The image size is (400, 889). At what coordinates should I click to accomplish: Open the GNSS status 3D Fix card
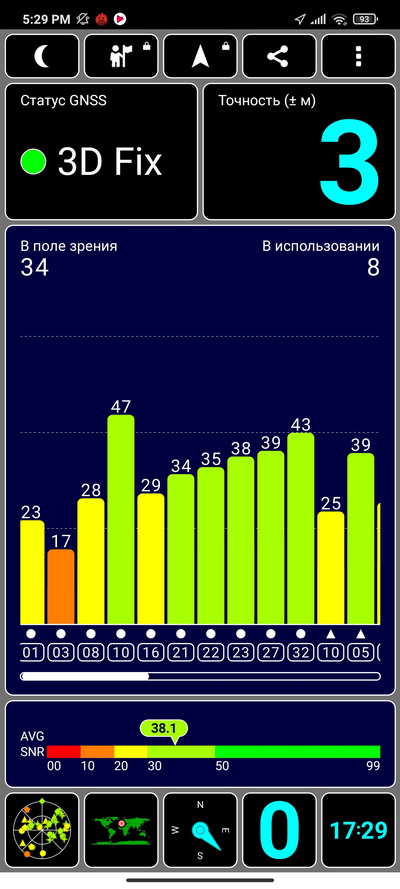click(101, 151)
